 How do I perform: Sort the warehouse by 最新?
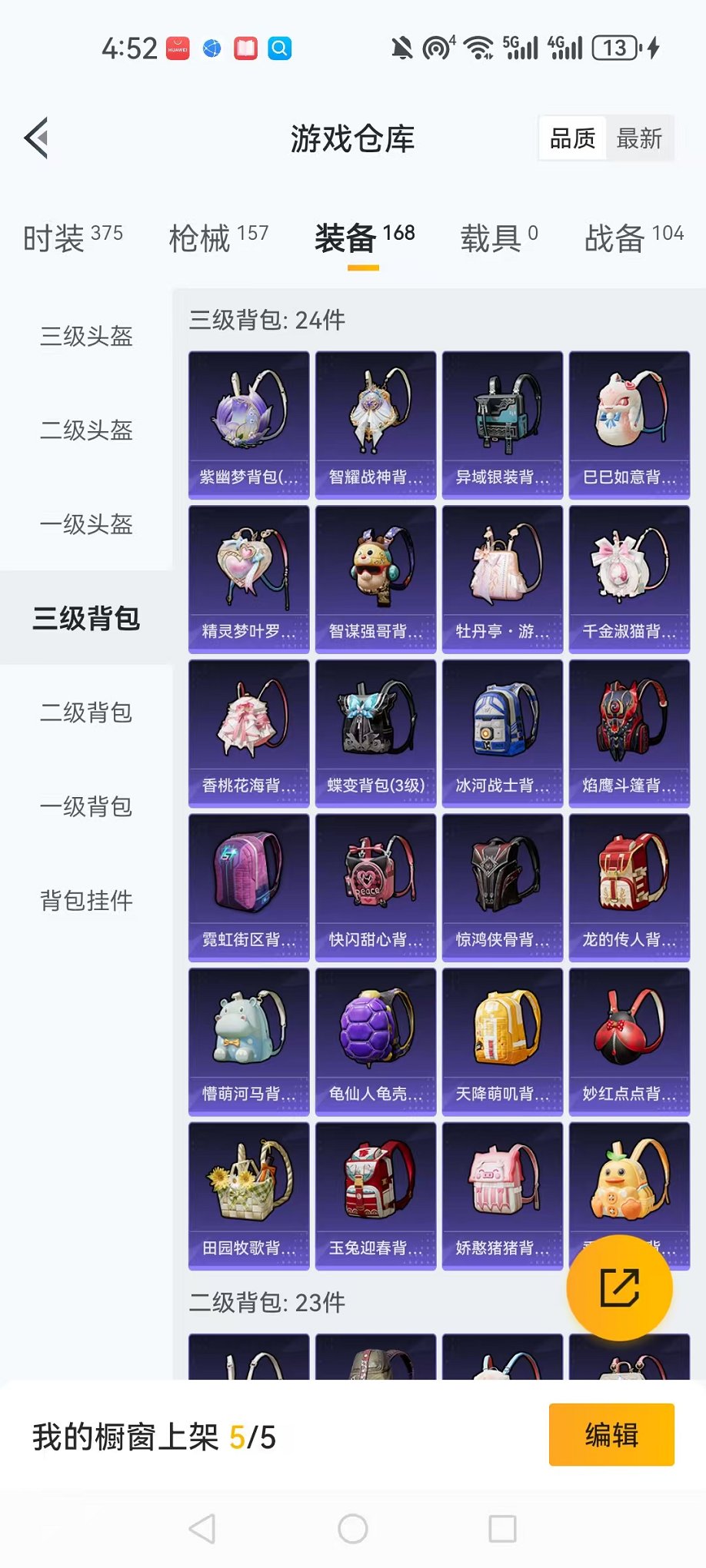coord(639,139)
